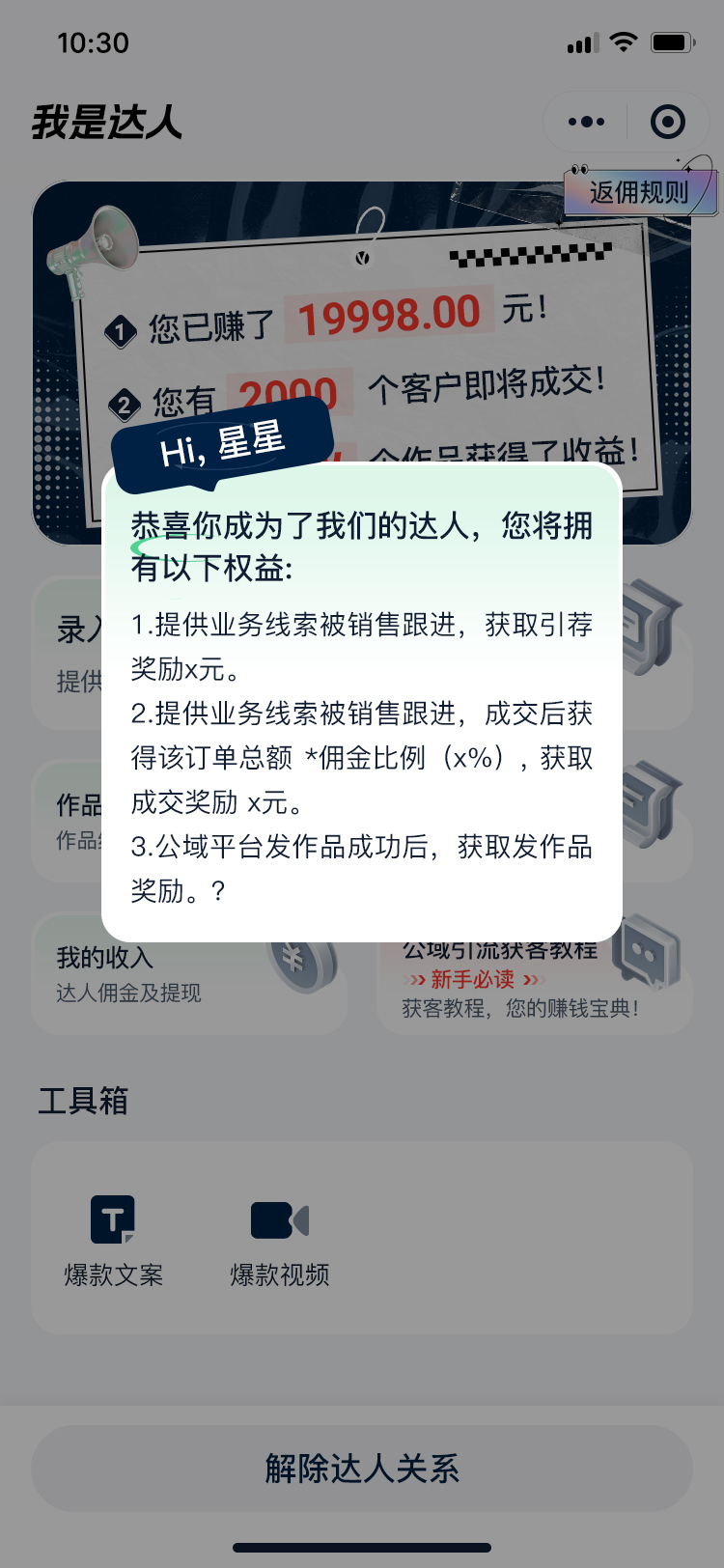Open the 爆款视频 tool
724x1568 pixels.
click(280, 1240)
